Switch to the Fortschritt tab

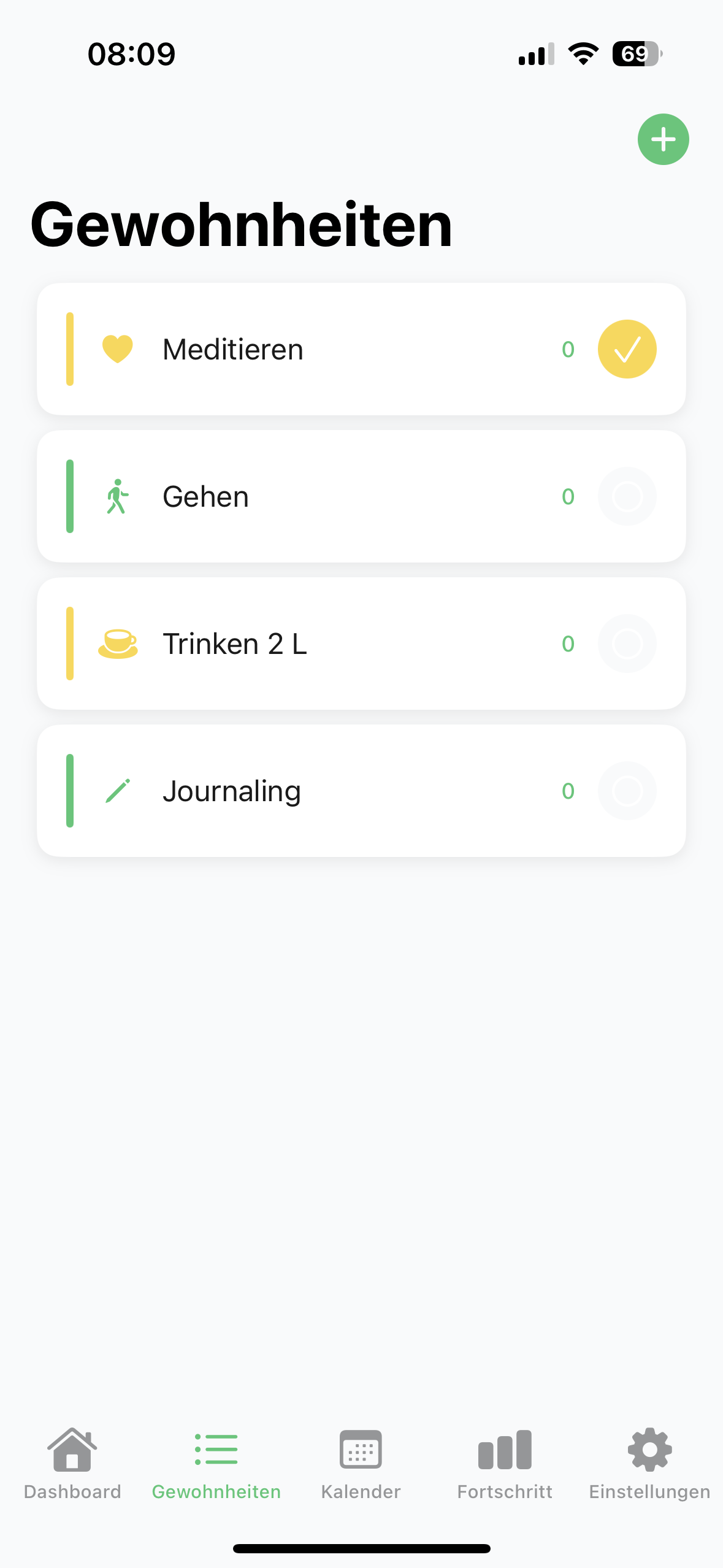click(x=505, y=1464)
